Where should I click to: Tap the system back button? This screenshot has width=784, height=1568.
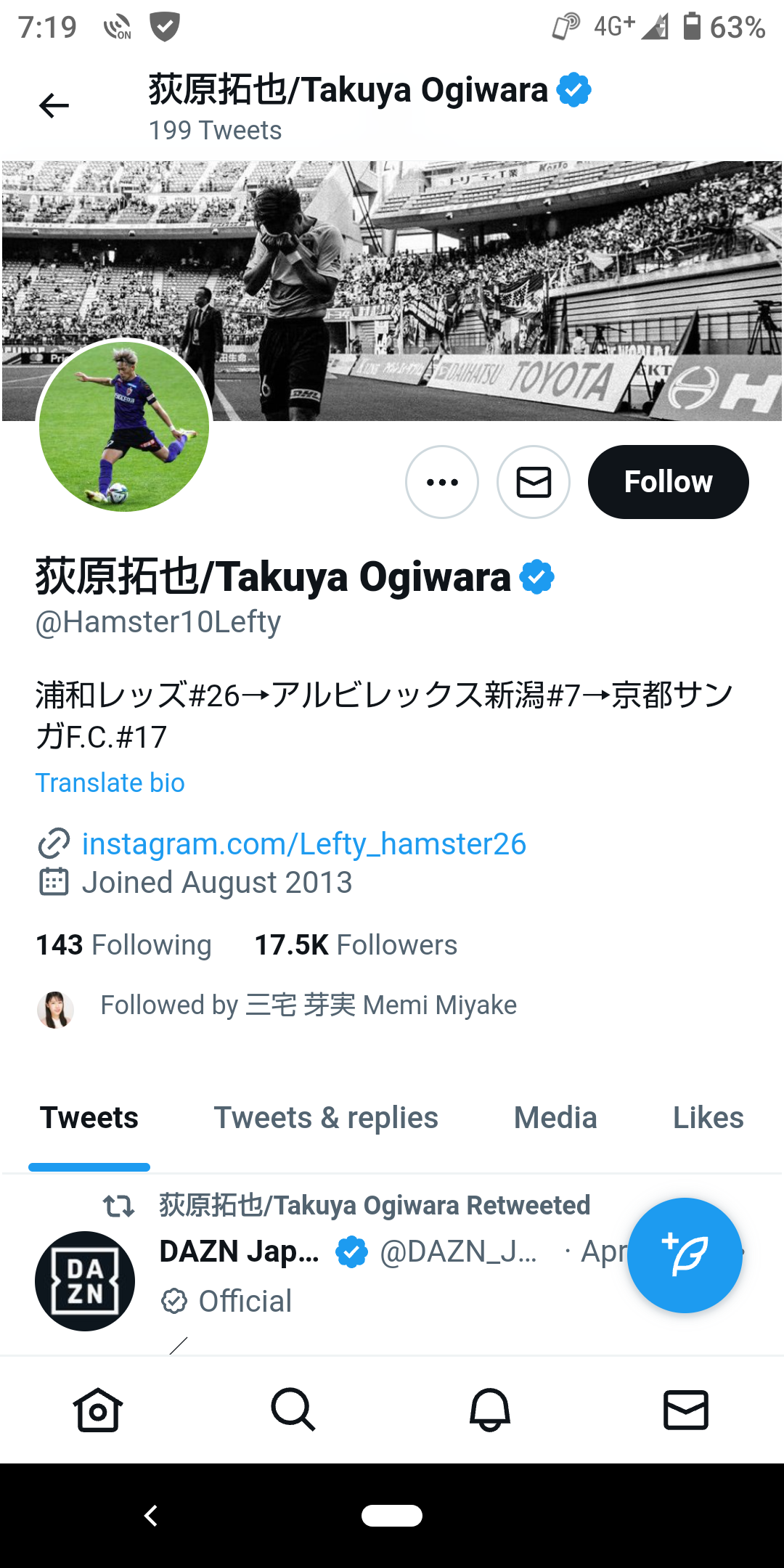pyautogui.click(x=151, y=1516)
